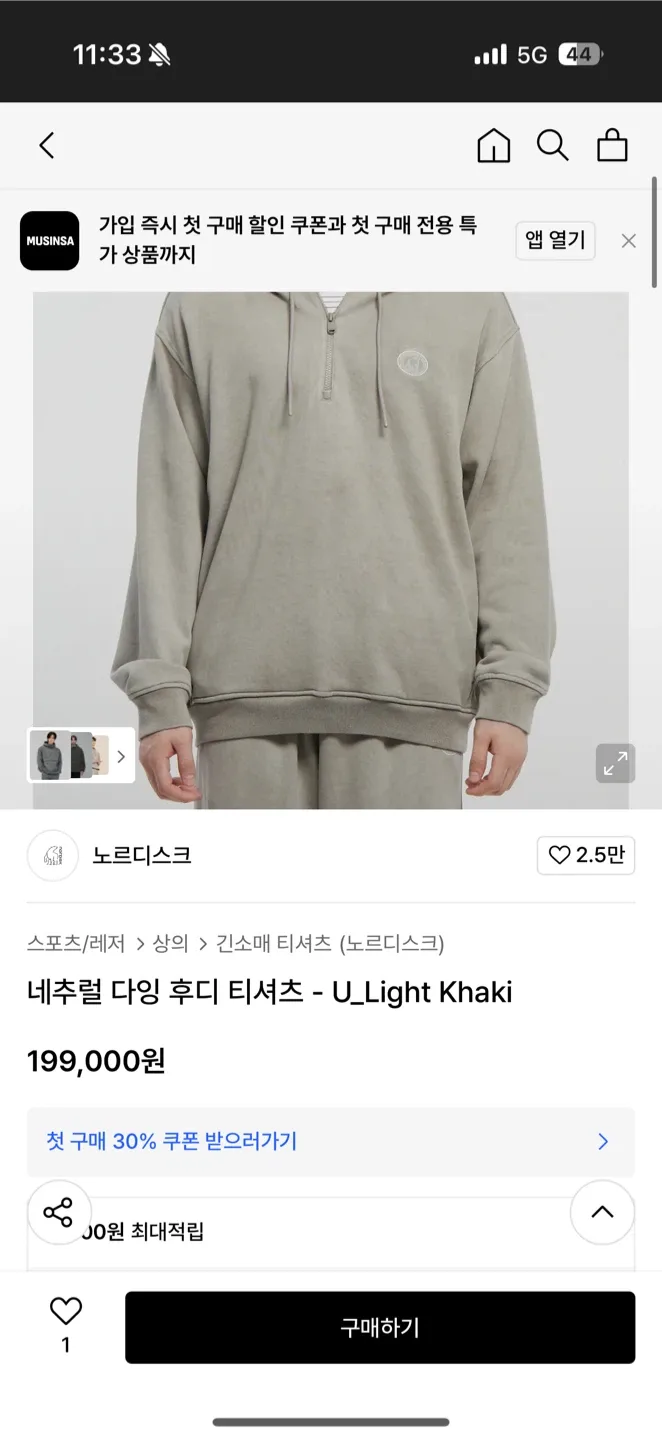Open the 노르디스크 brand page
This screenshot has height=1440, width=662.
point(140,856)
